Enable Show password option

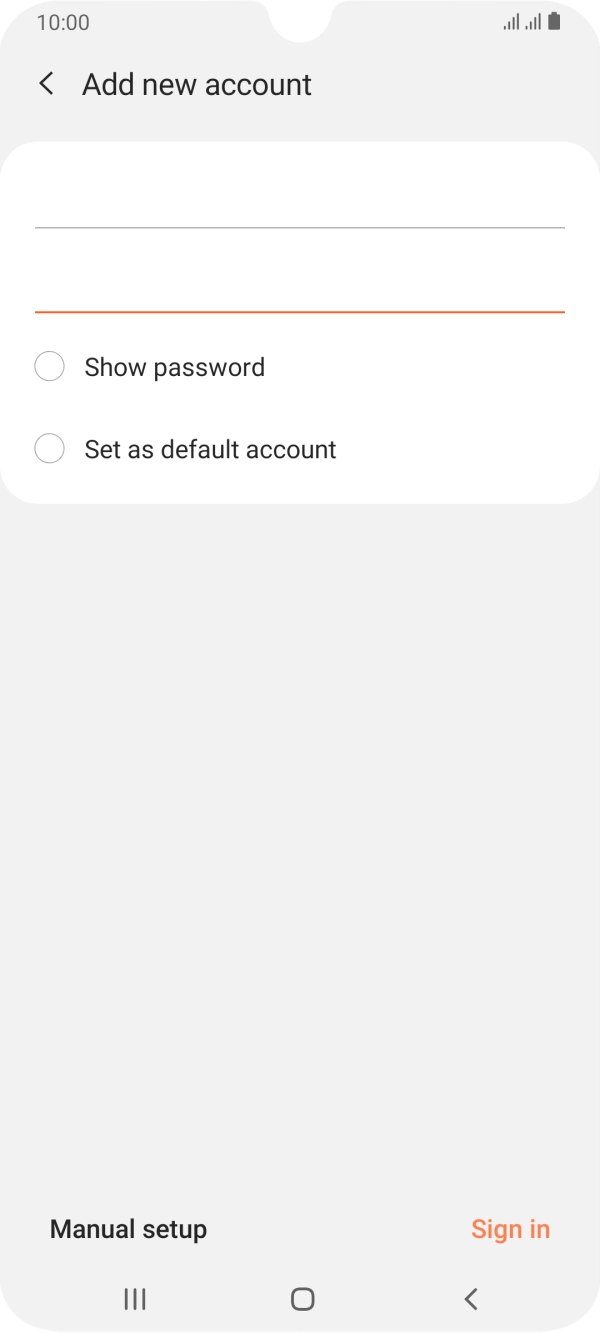click(x=50, y=367)
